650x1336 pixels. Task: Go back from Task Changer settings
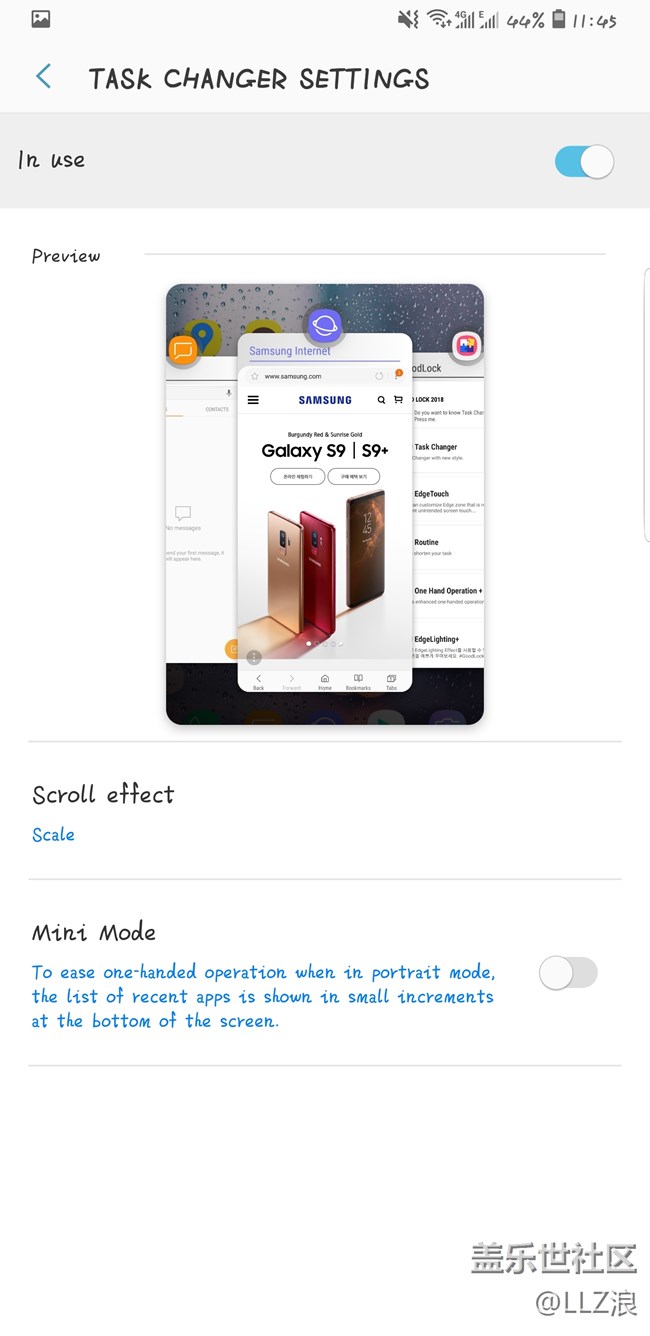click(x=43, y=77)
